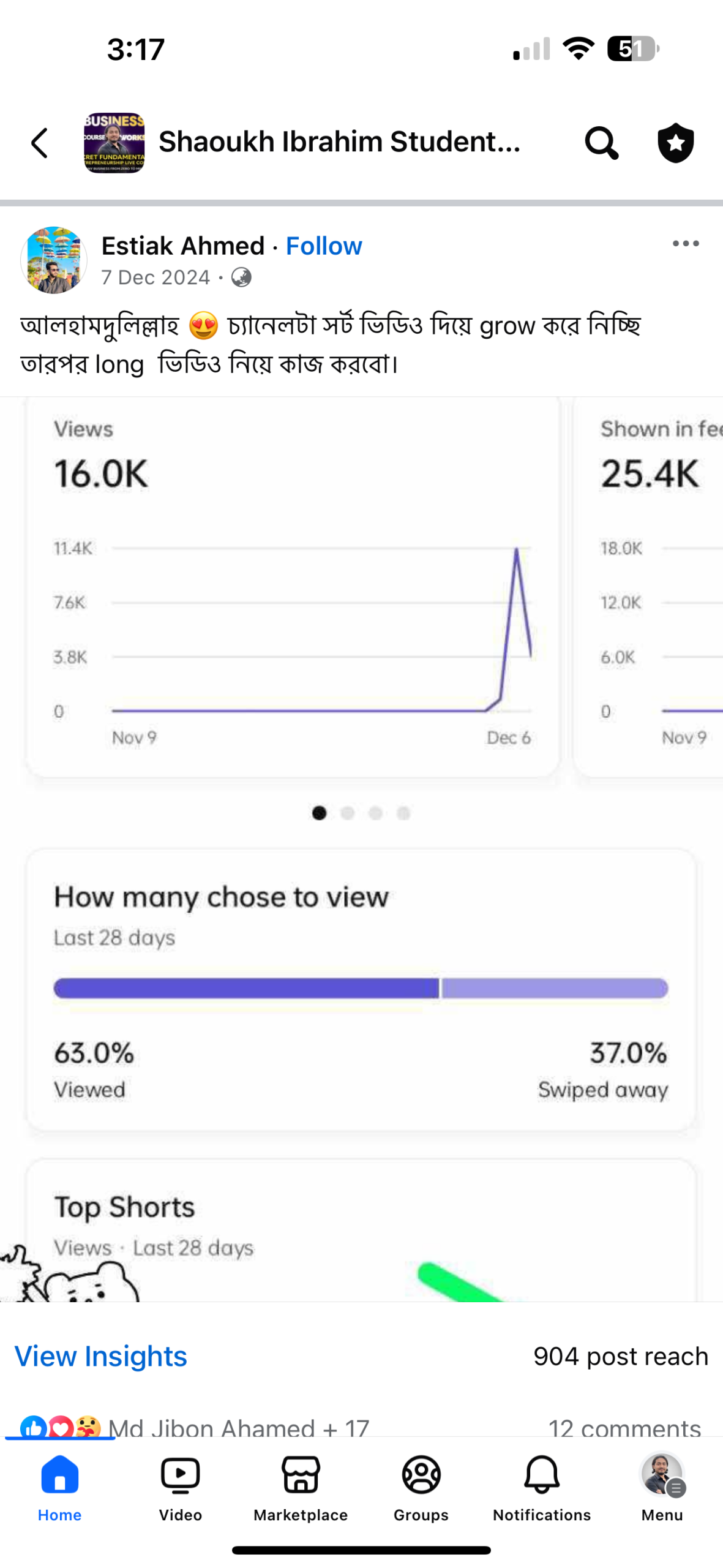Open the Marketplace tab

coord(301,1487)
